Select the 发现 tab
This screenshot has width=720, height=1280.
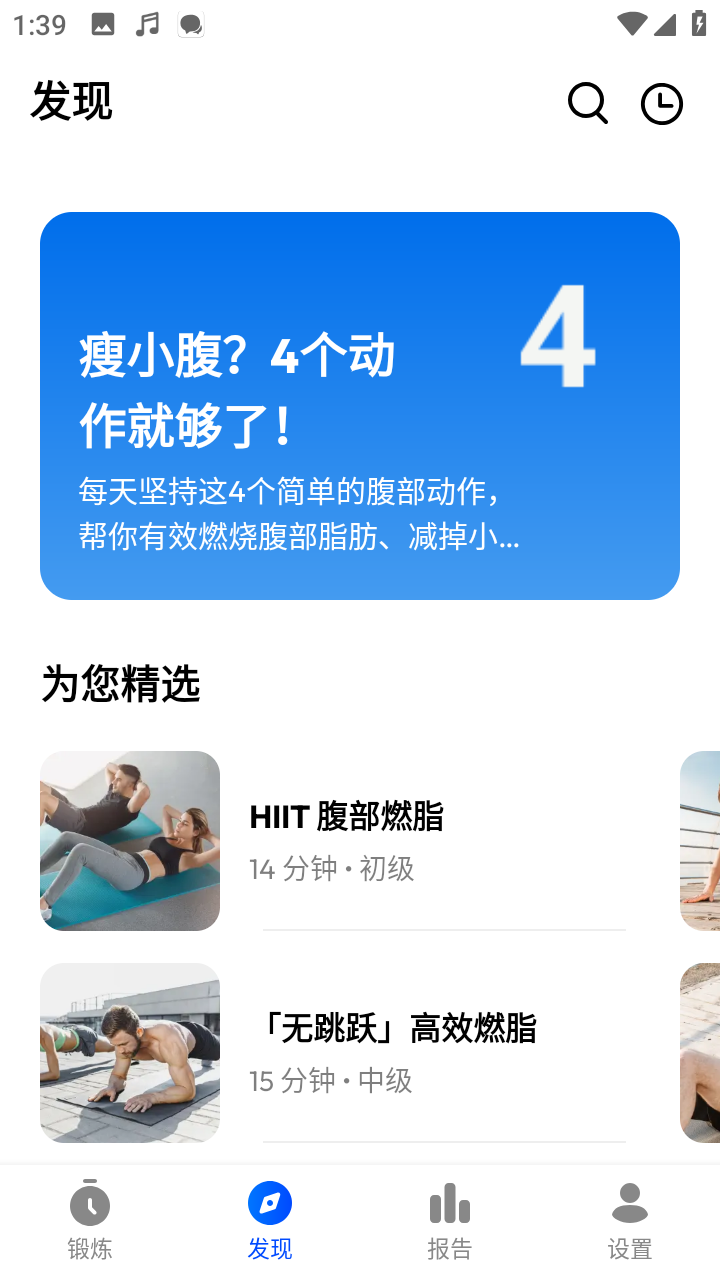point(270,1220)
